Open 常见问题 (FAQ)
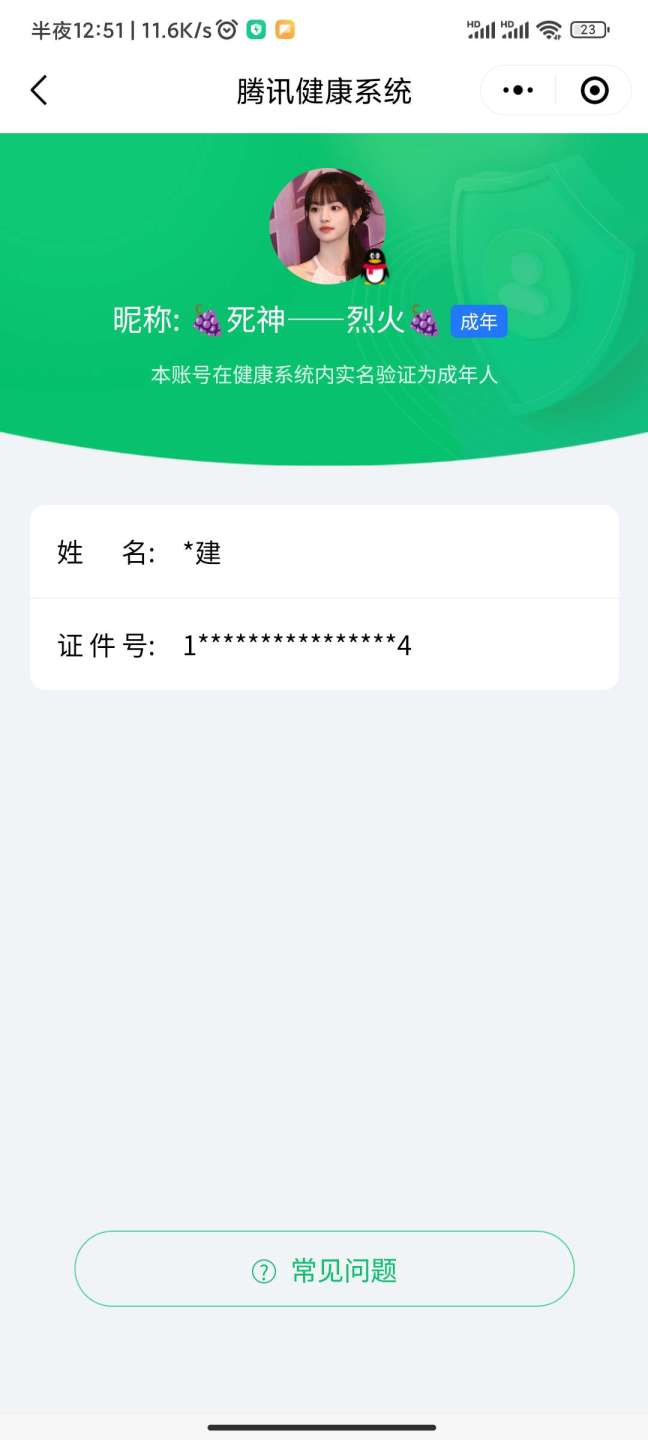The image size is (648, 1440). pyautogui.click(x=324, y=1269)
